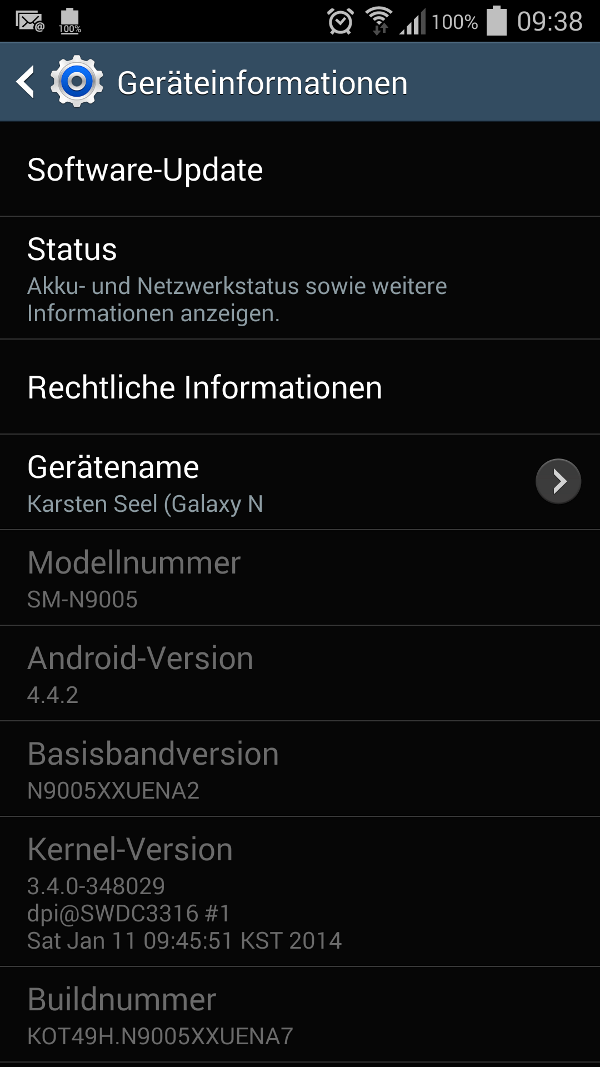This screenshot has height=1067, width=600.
Task: Go back from Geräteinformationen
Action: click(x=26, y=82)
